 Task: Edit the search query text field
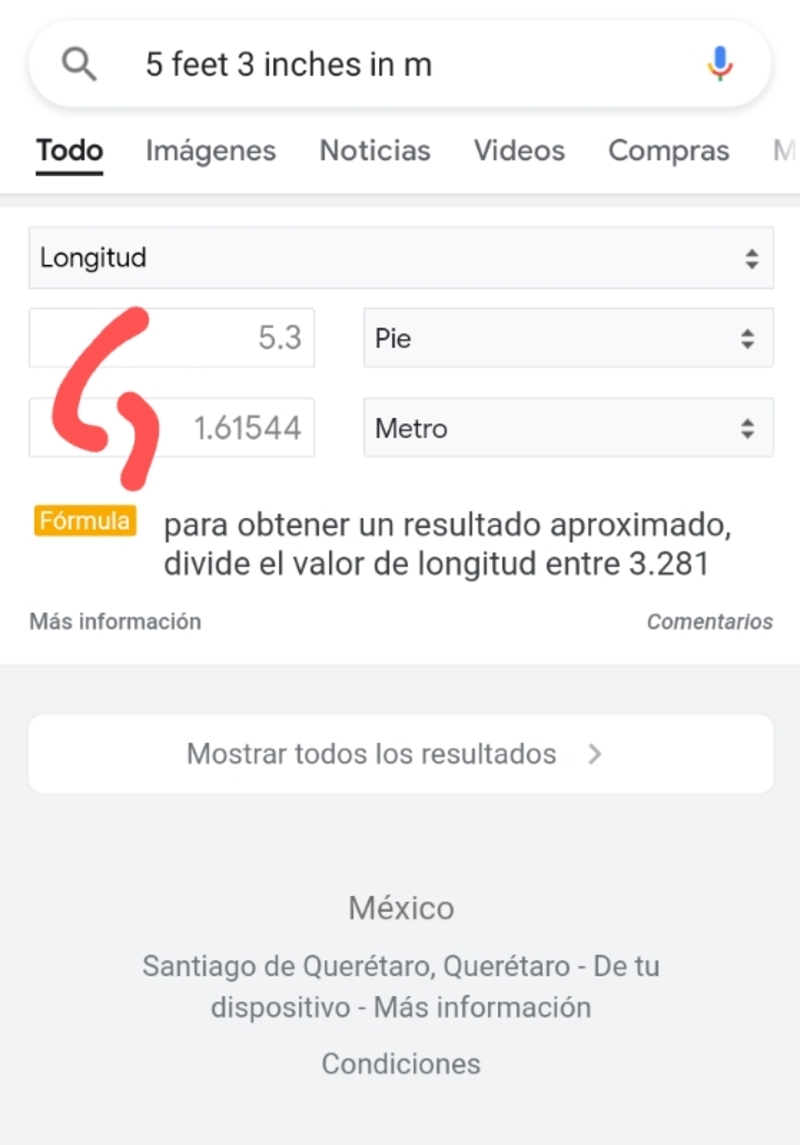point(400,65)
